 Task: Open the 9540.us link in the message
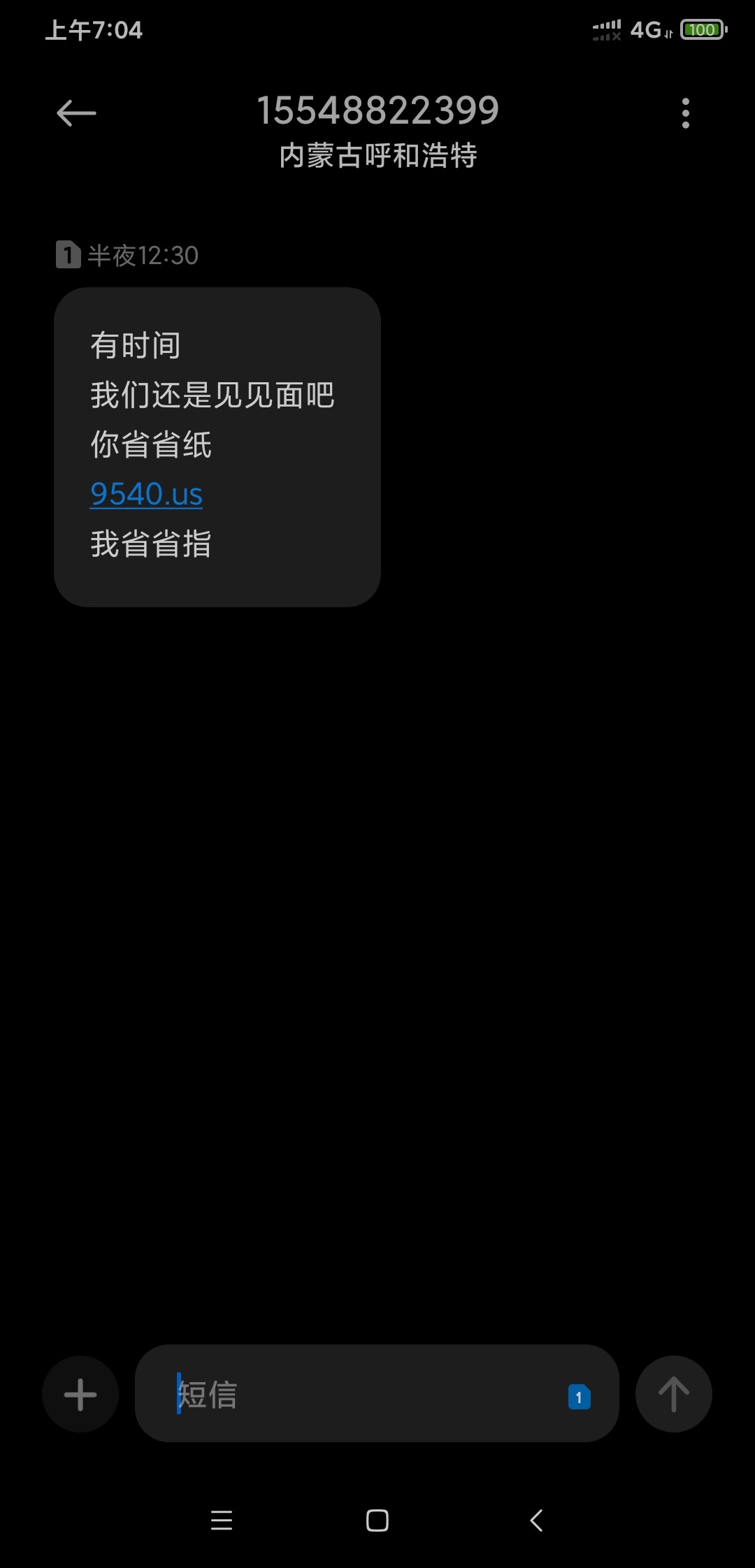[146, 494]
